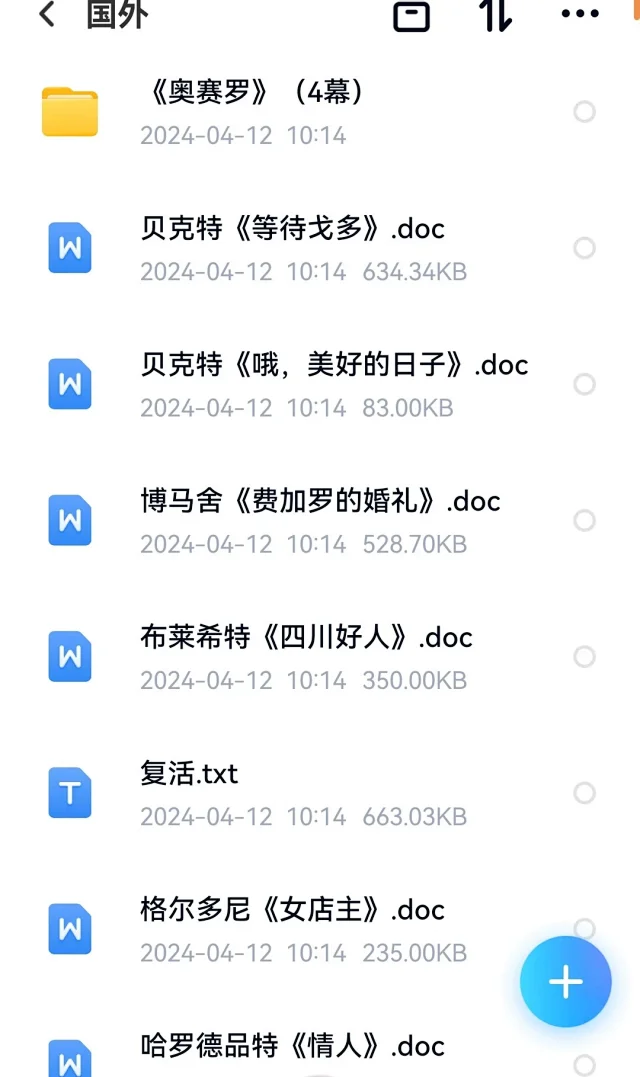This screenshot has height=1077, width=640.
Task: Open the 复活.txt file
Action: [x=320, y=793]
